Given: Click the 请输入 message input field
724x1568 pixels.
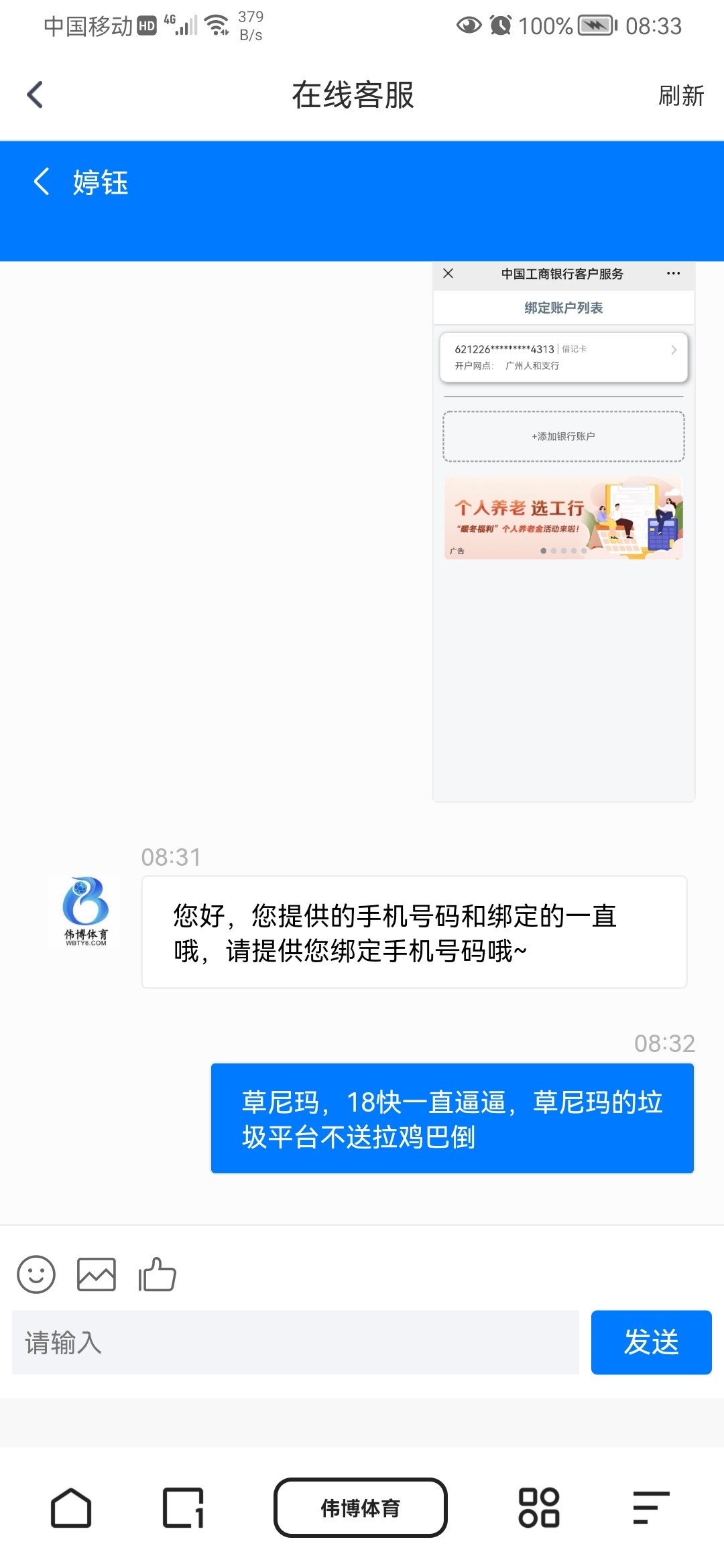Looking at the screenshot, I should tap(295, 1344).
